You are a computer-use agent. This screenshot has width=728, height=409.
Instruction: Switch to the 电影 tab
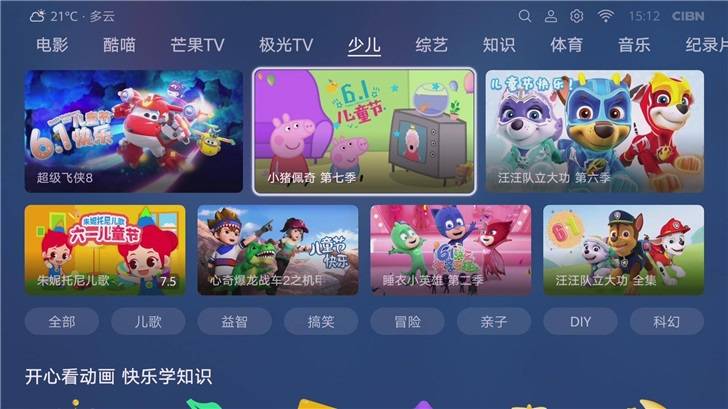[x=52, y=45]
